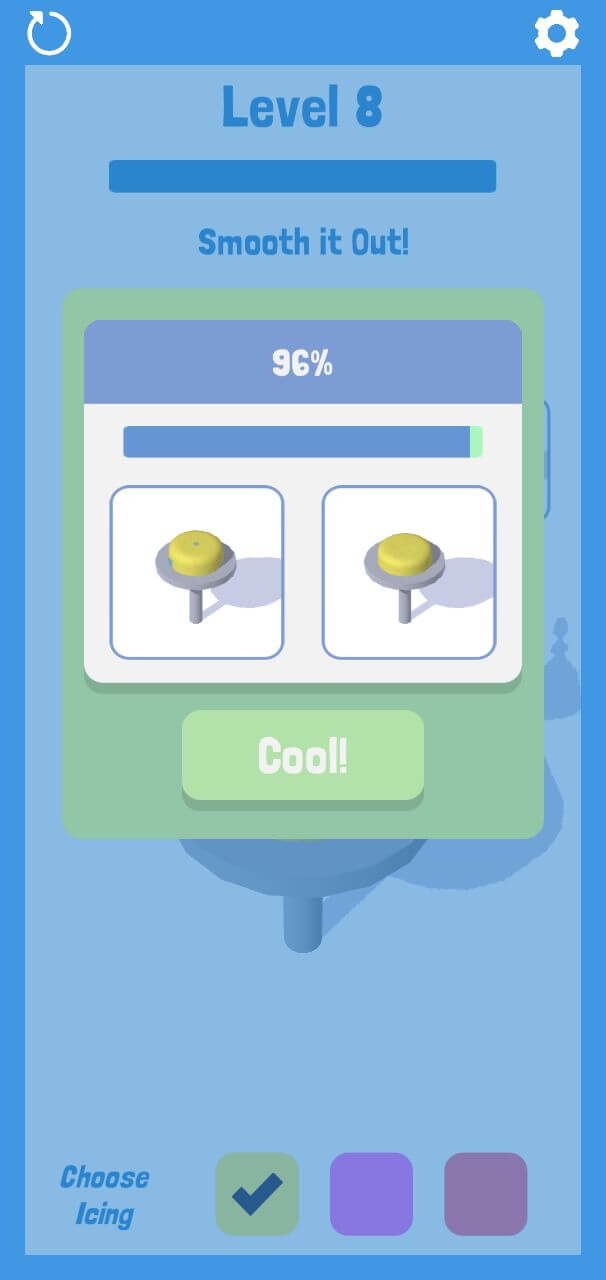This screenshot has height=1280, width=606.
Task: Choose the mauve icing swatch
Action: pyautogui.click(x=485, y=1193)
